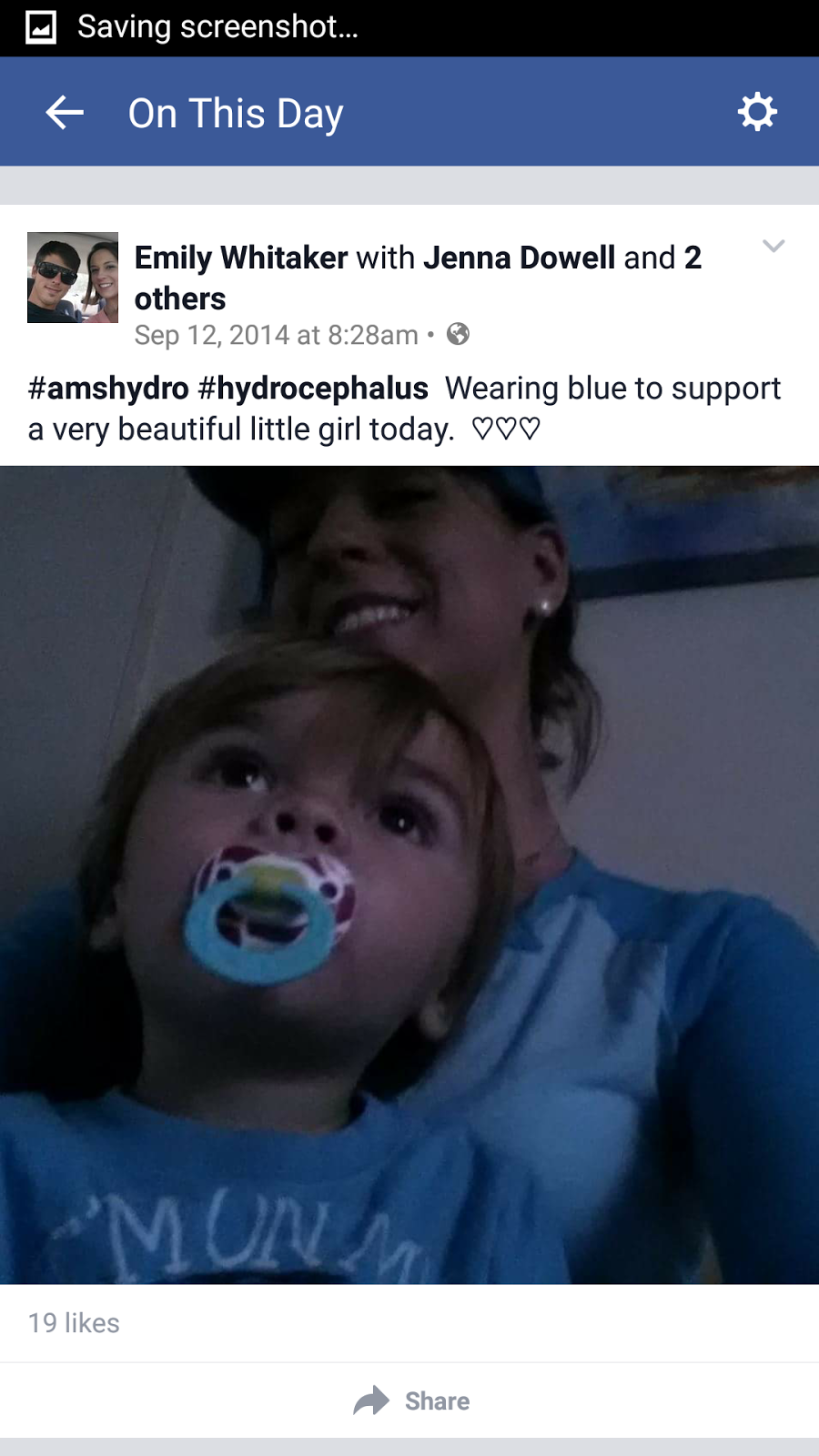The width and height of the screenshot is (819, 1456).
Task: Open the #hydrocephalus hashtag
Action: pos(313,389)
